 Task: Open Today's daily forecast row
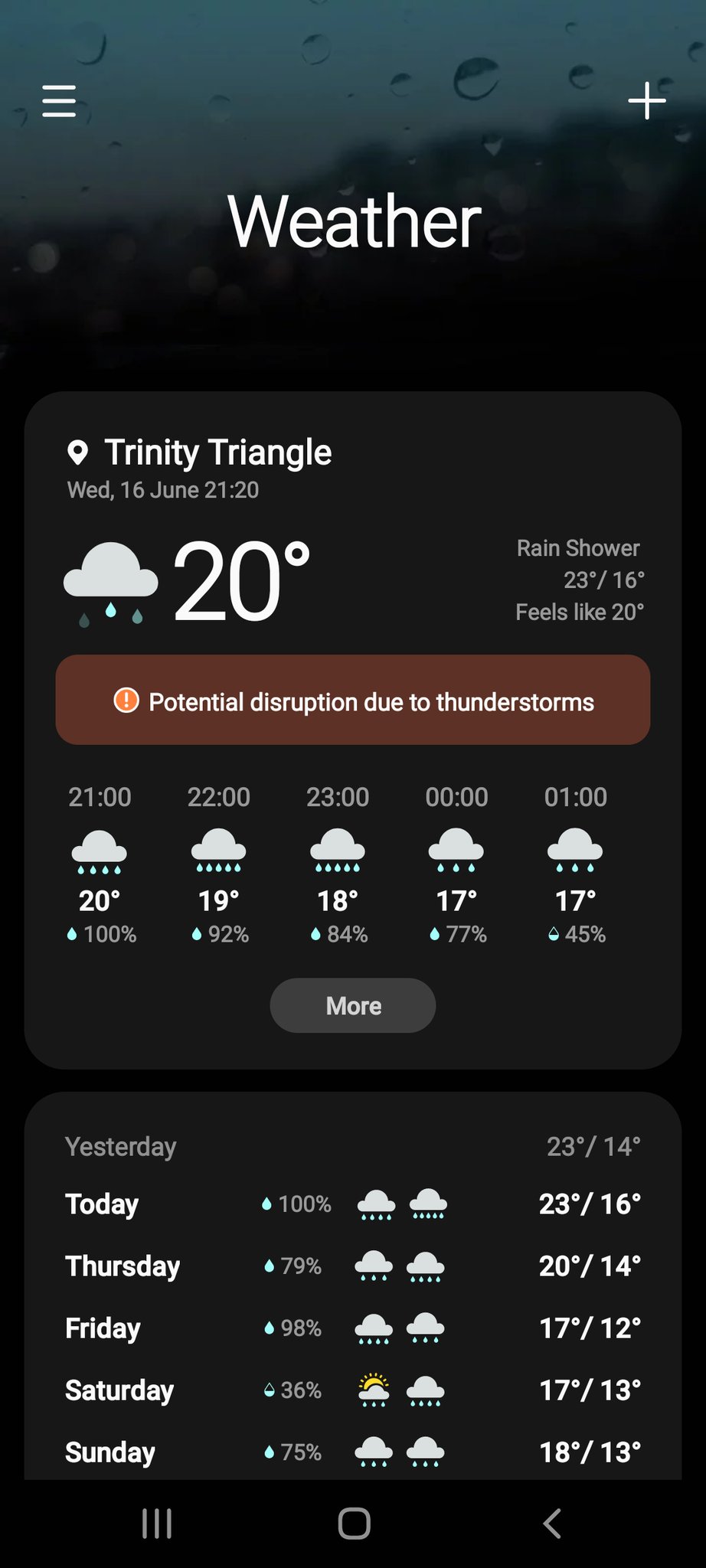(x=353, y=1204)
